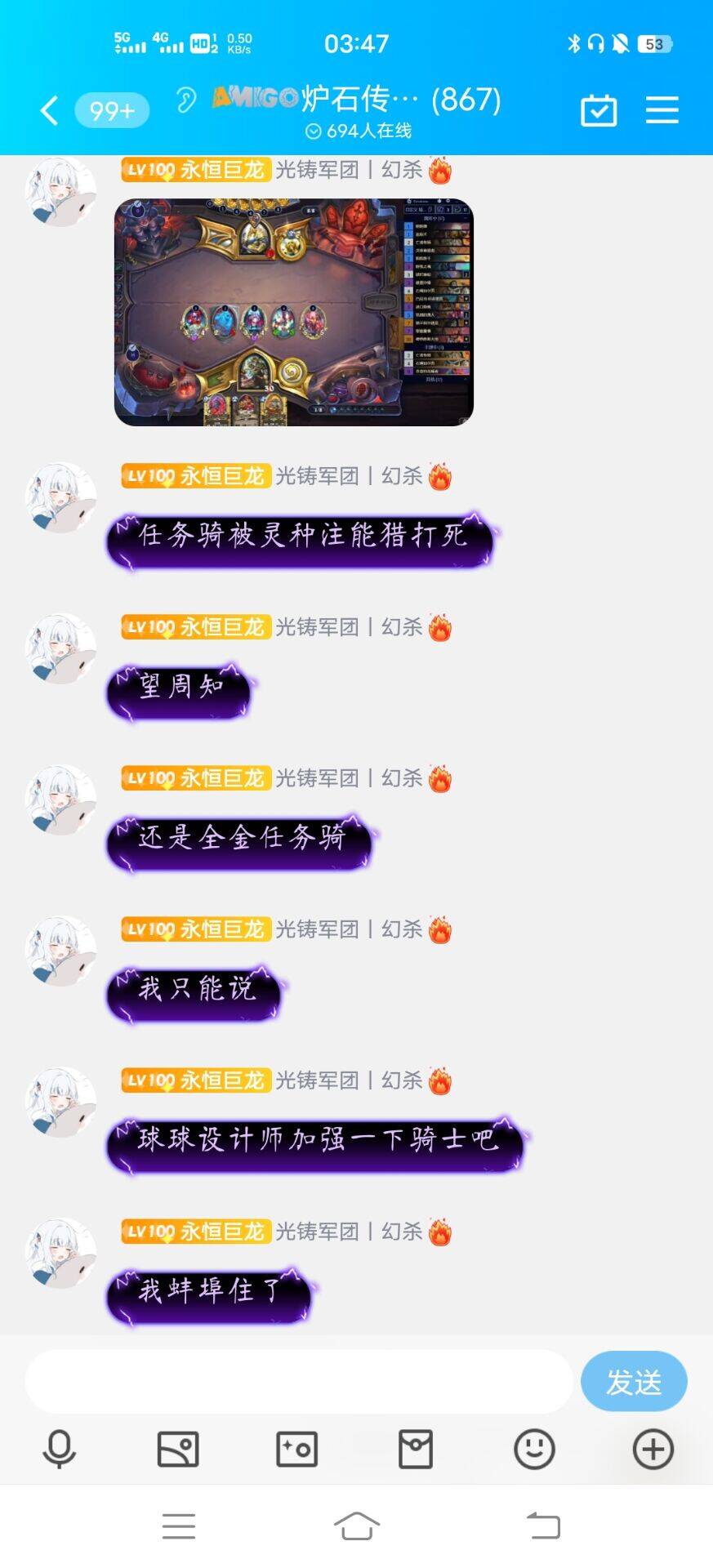Open the emoji smiley panel
Image resolution: width=713 pixels, height=1568 pixels.
point(534,1450)
